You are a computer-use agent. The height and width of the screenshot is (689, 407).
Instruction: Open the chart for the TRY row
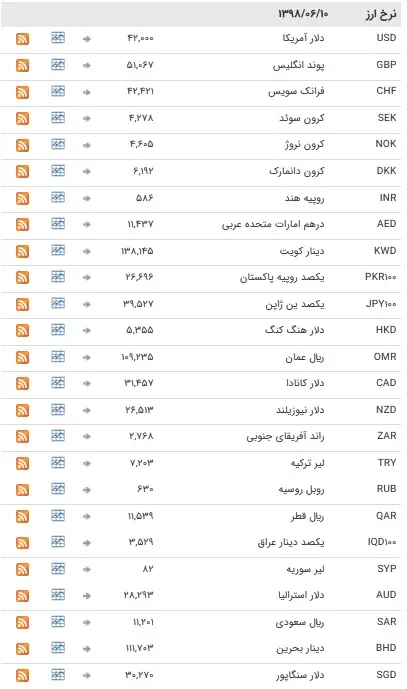coord(58,463)
